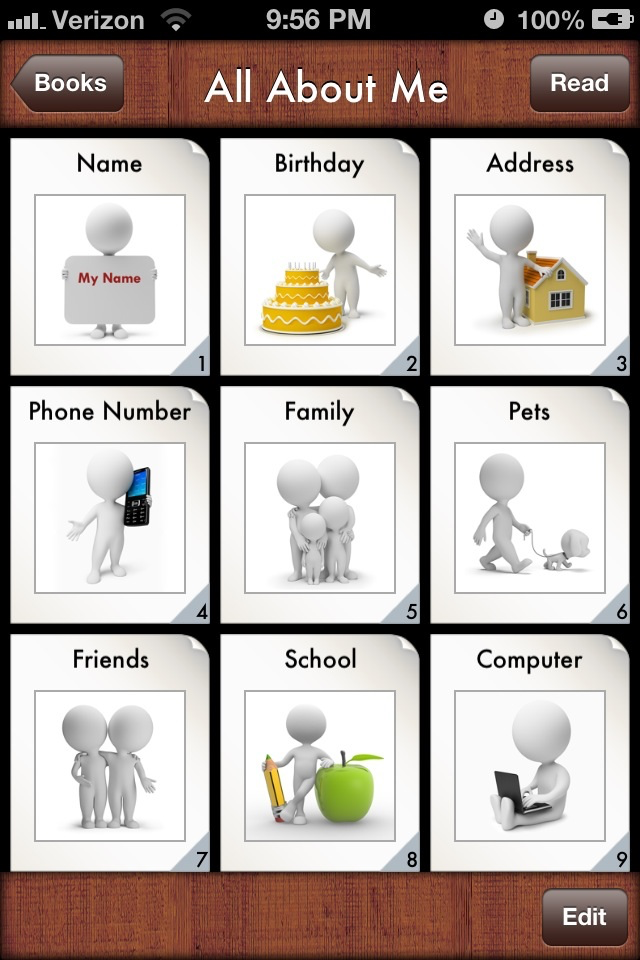Screen dimensions: 640x960
Task: Open the Birthday page
Action: pos(320,257)
